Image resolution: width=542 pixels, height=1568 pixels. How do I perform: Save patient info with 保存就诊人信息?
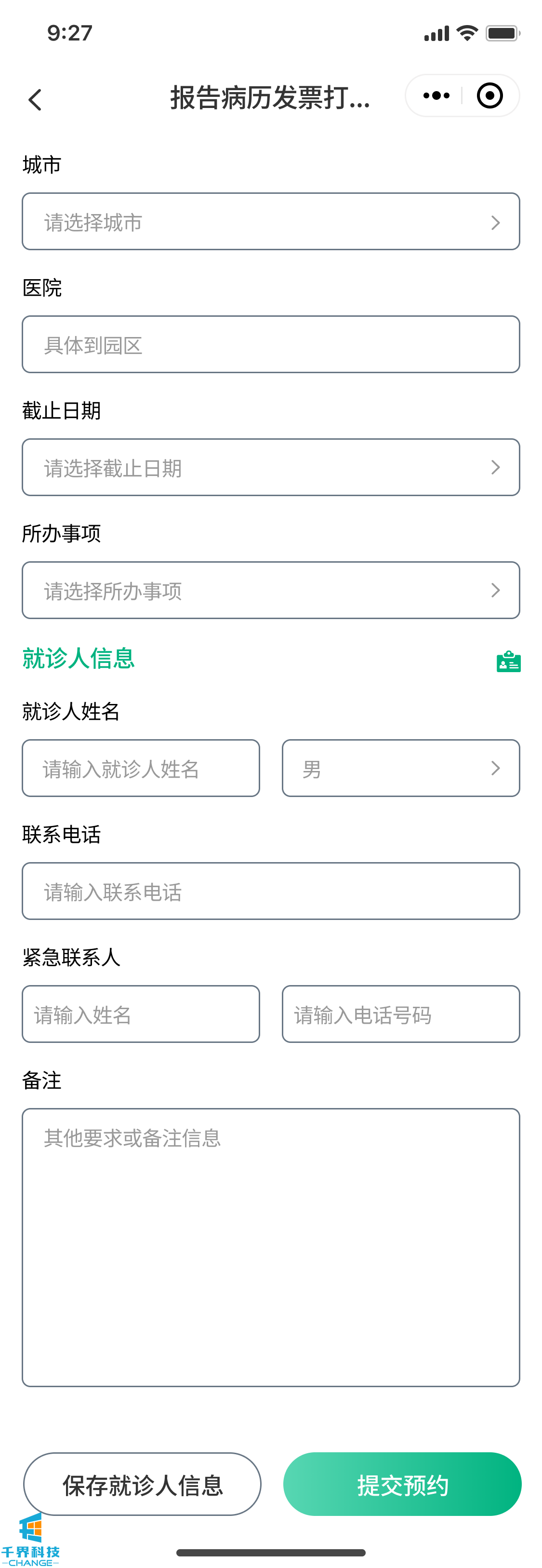pyautogui.click(x=142, y=1484)
